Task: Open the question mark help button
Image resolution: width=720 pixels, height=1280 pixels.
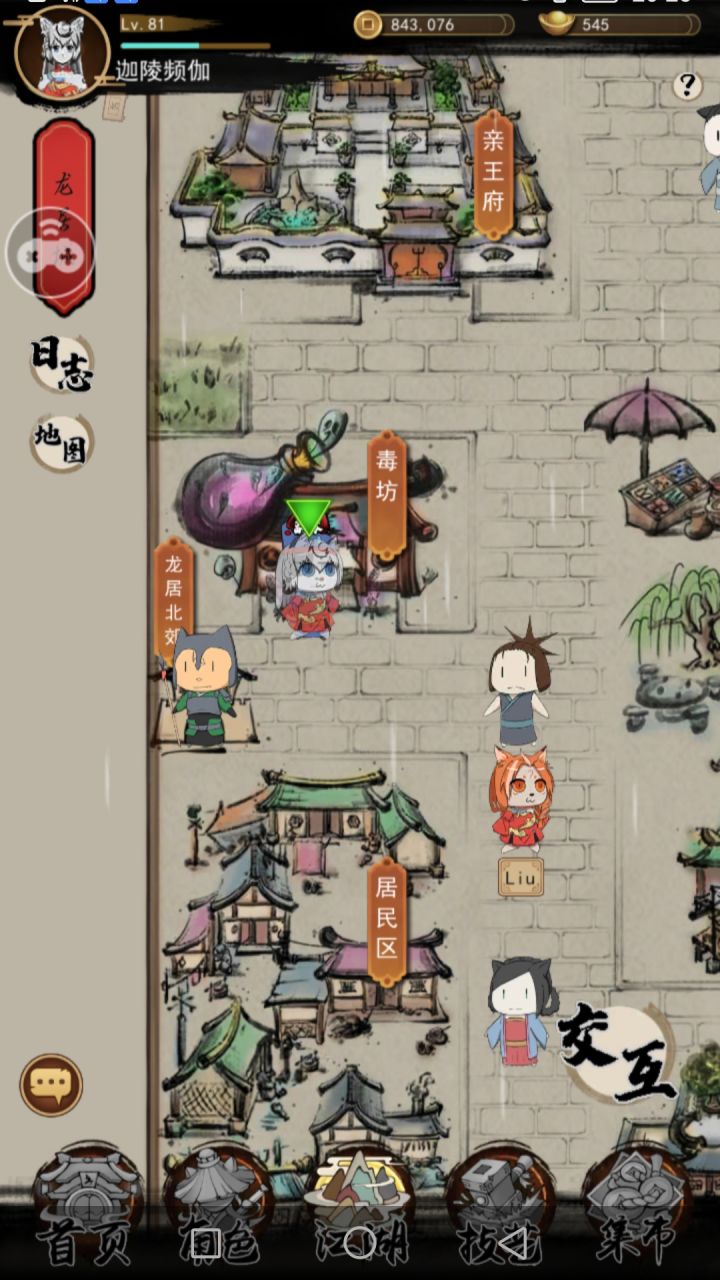Action: click(x=686, y=84)
